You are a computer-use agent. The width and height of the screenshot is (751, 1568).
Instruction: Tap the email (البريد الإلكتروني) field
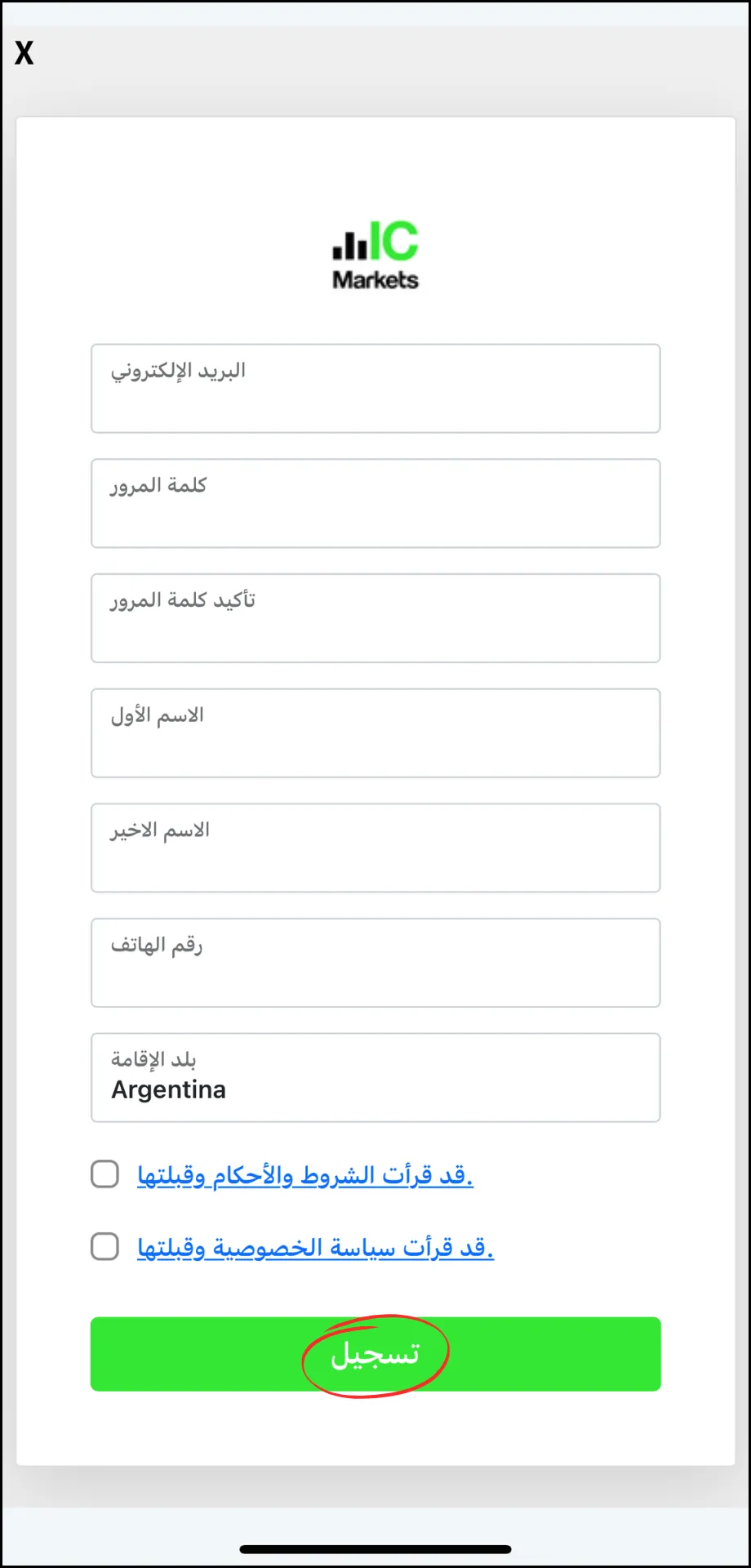(x=375, y=389)
